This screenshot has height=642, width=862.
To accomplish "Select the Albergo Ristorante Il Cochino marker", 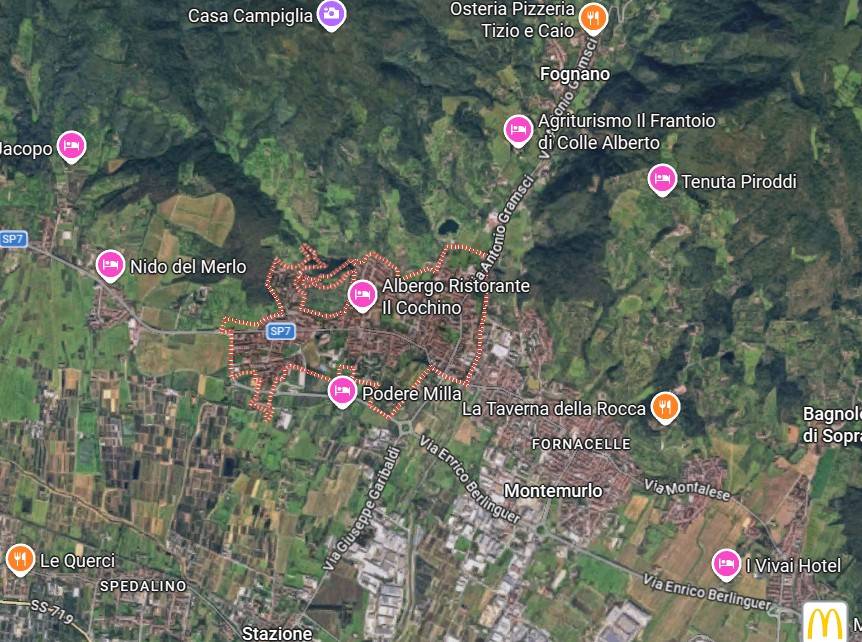I will tap(362, 295).
